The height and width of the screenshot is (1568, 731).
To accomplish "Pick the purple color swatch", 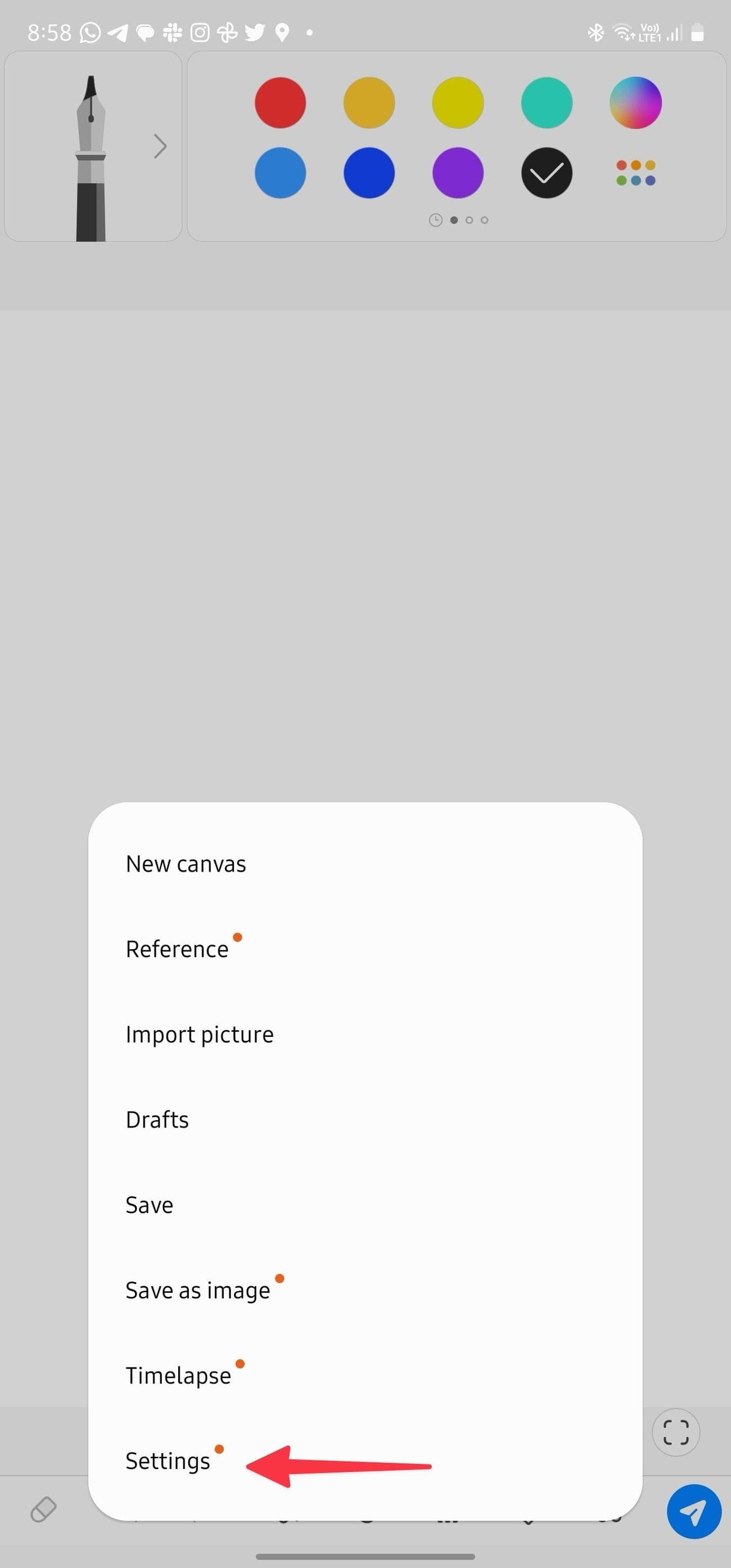I will [457, 173].
